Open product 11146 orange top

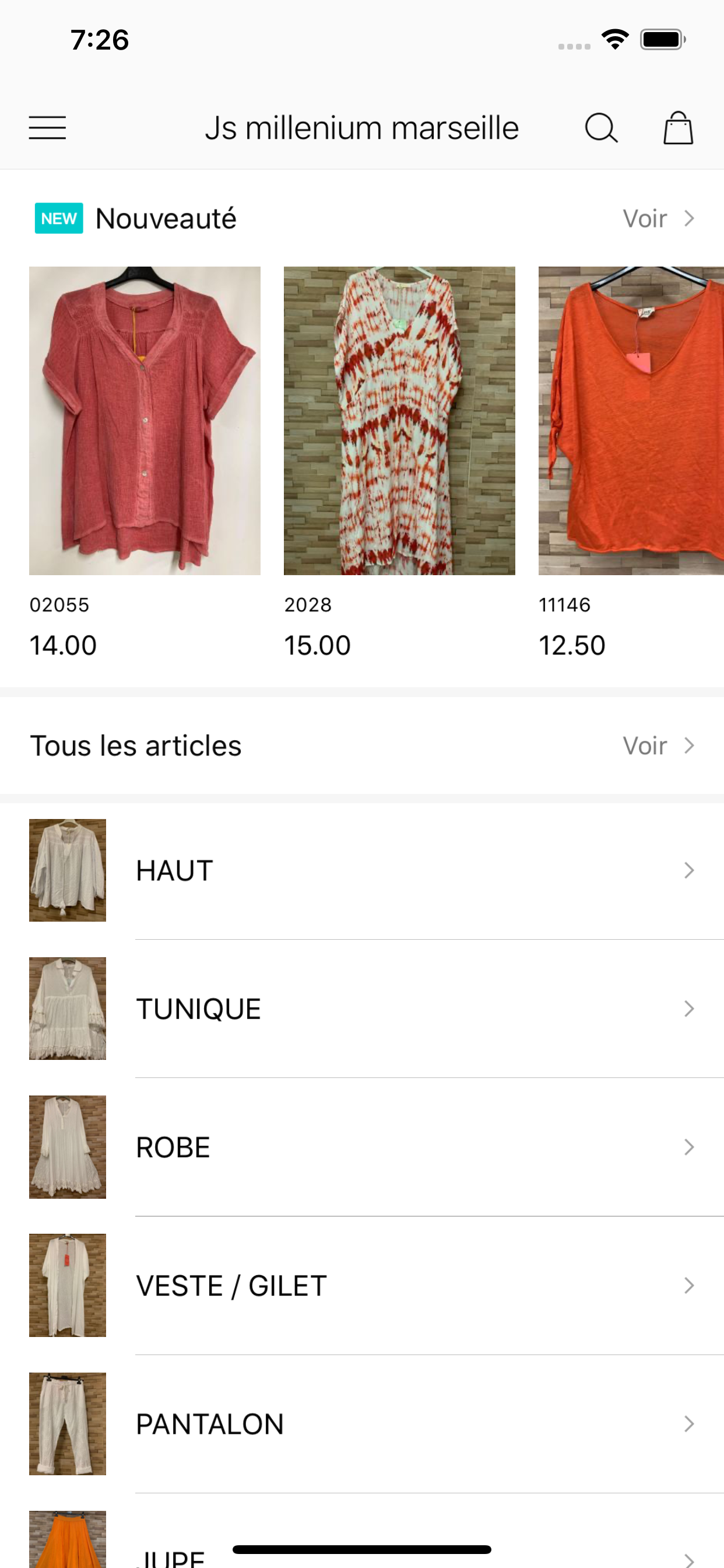pos(630,421)
